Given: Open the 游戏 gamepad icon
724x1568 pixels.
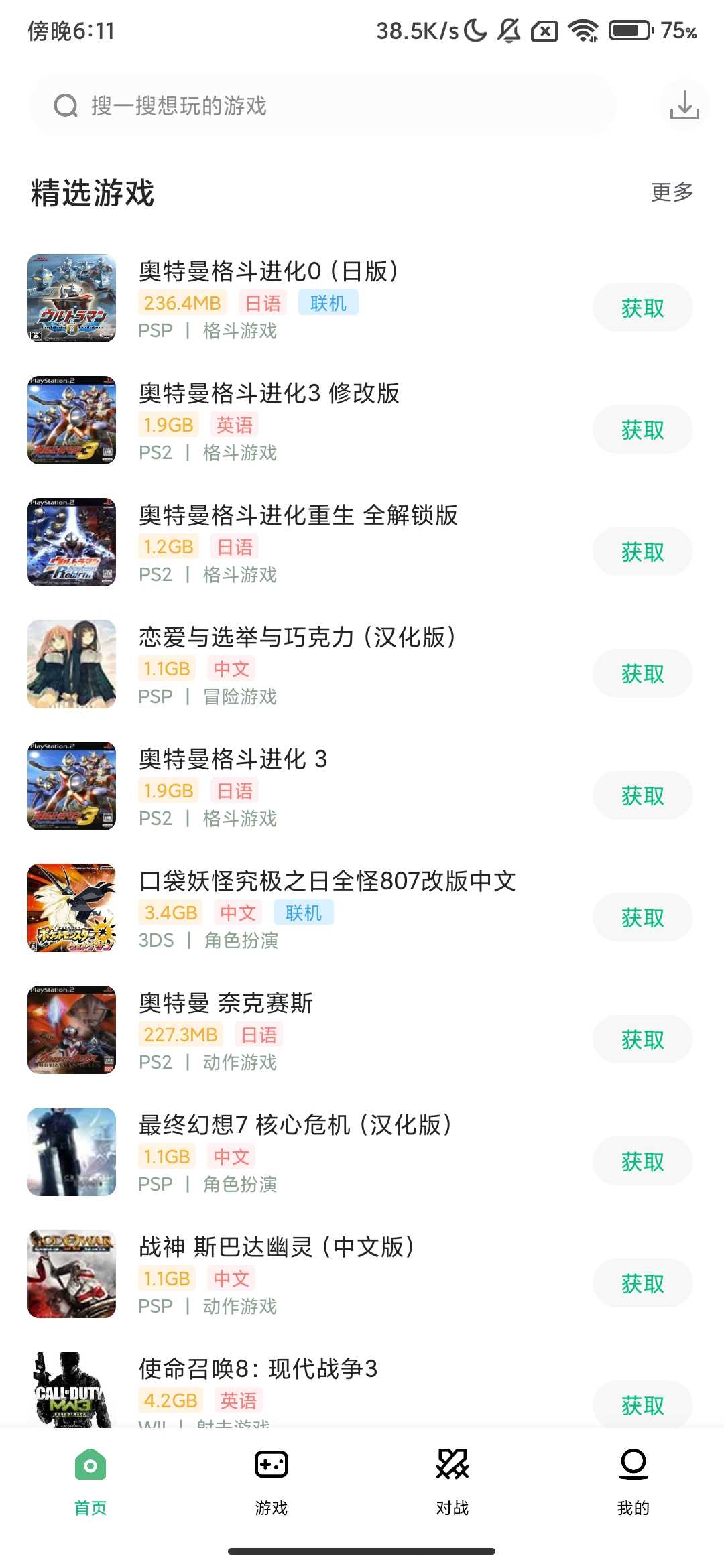Looking at the screenshot, I should coord(271,1464).
